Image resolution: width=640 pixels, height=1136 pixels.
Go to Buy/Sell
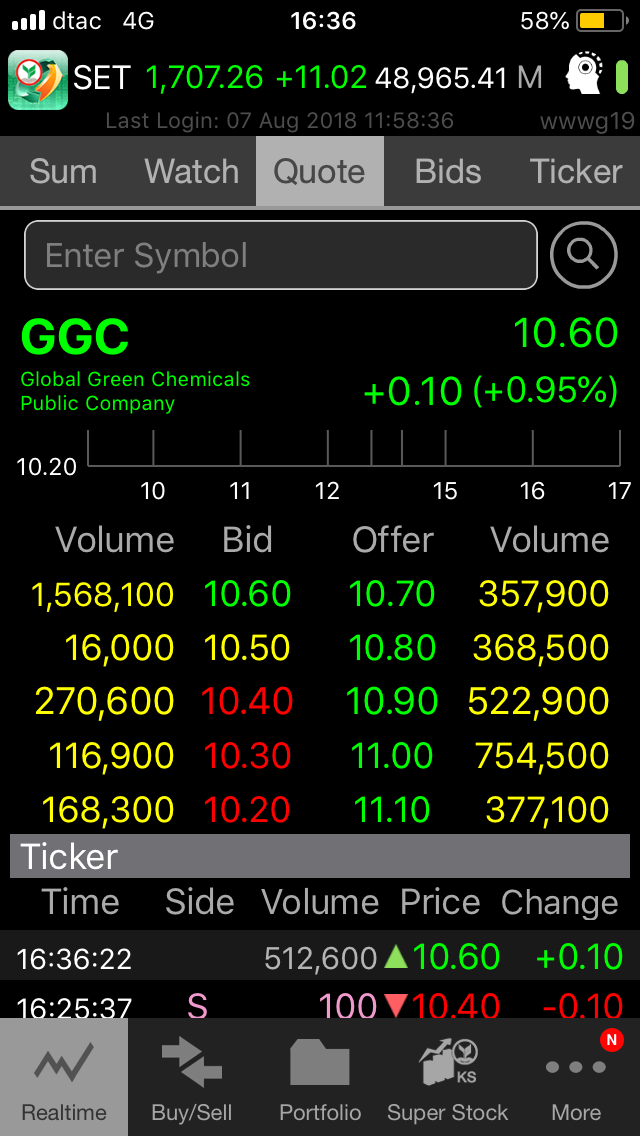point(192,1078)
